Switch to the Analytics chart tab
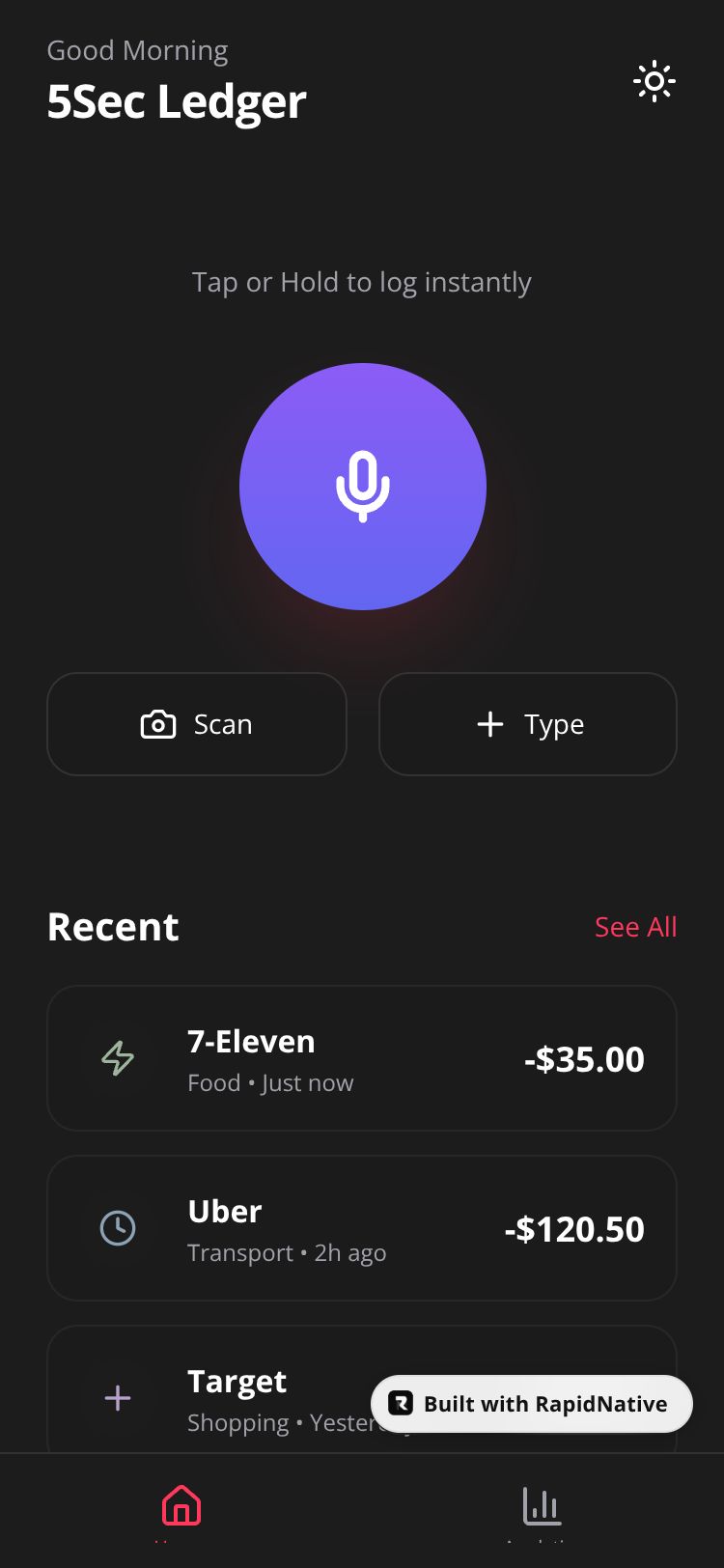Viewport: 724px width, 1568px height. click(542, 1506)
